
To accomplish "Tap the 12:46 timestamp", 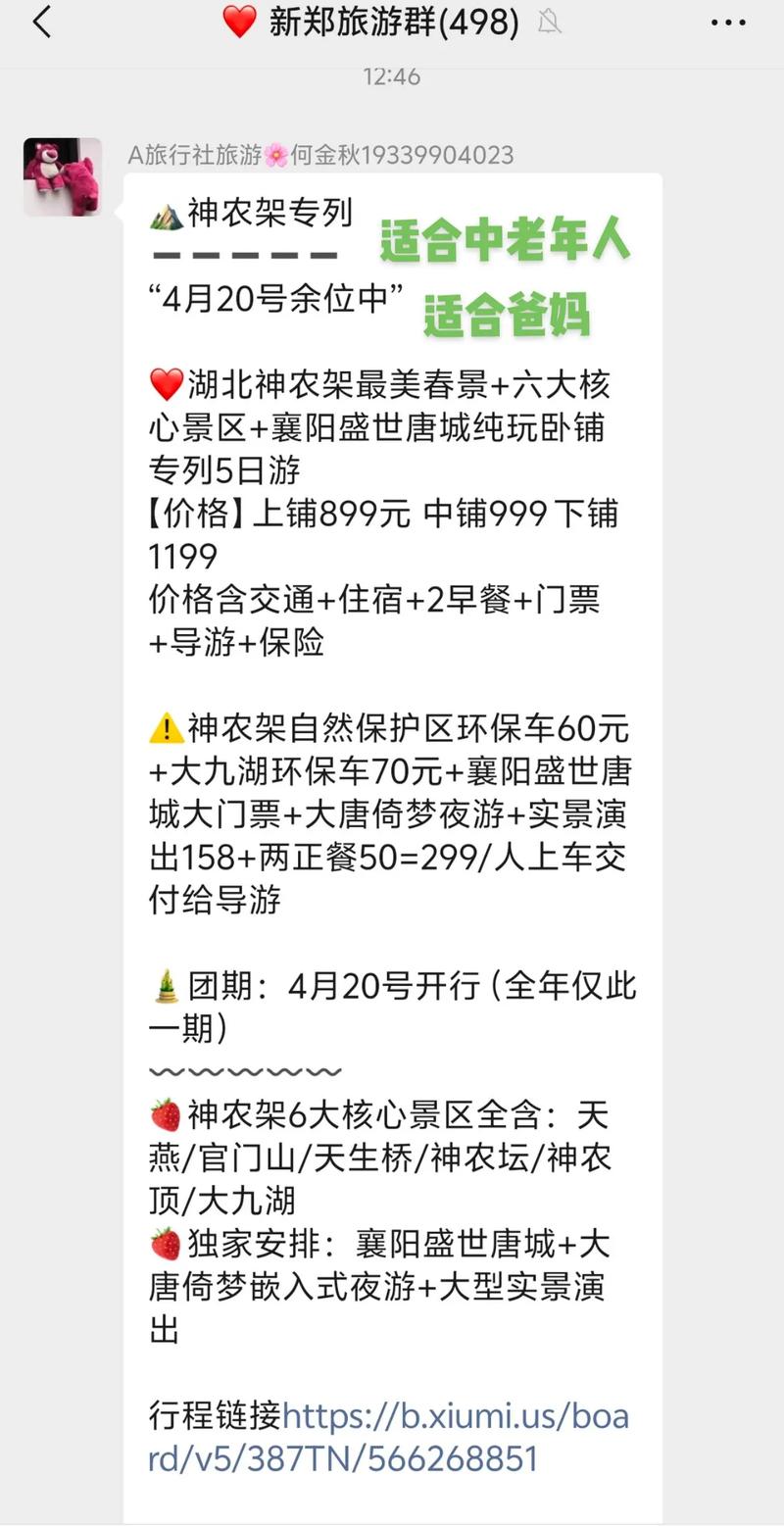I will pyautogui.click(x=392, y=77).
